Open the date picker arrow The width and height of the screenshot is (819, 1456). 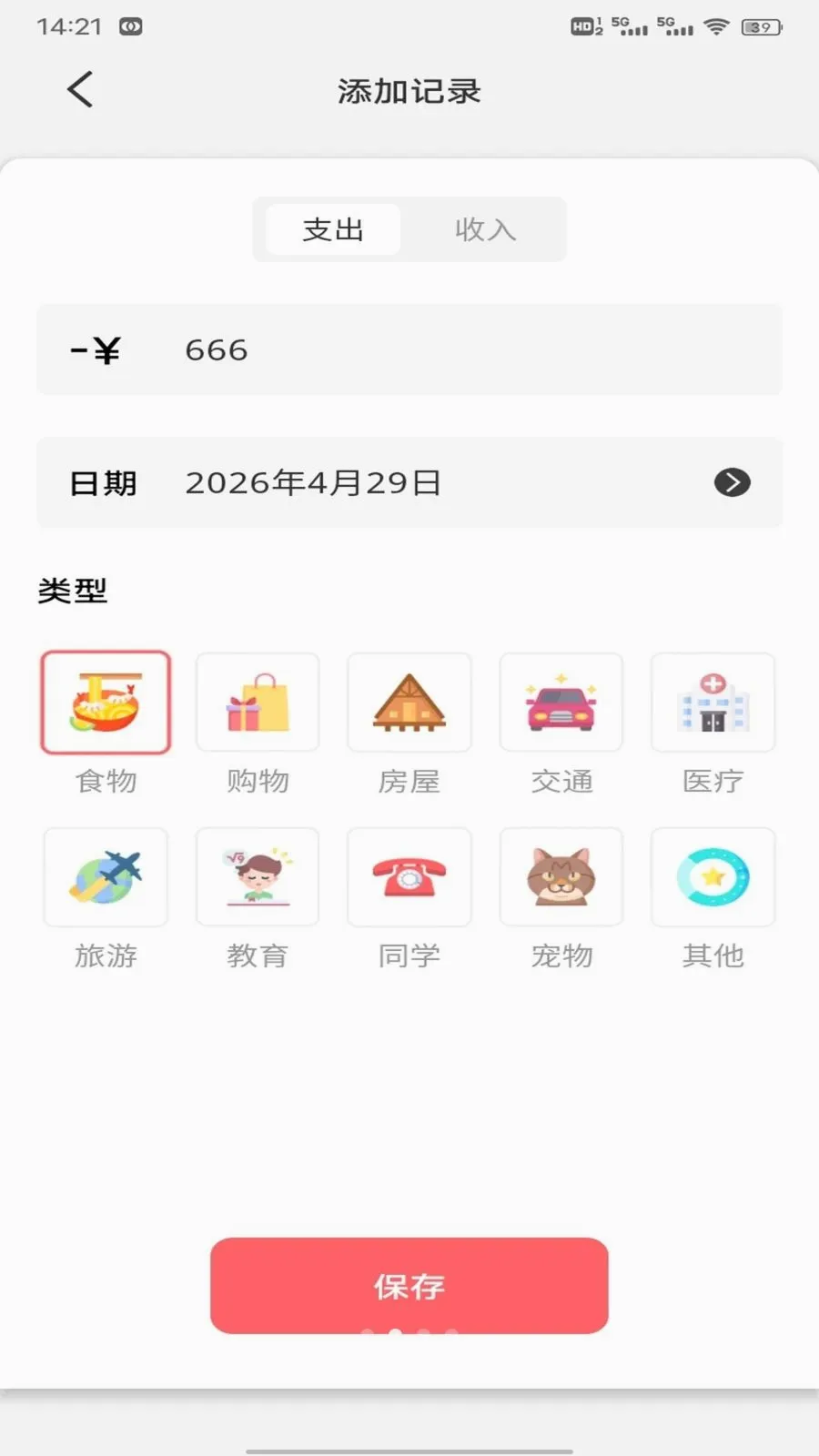tap(733, 482)
